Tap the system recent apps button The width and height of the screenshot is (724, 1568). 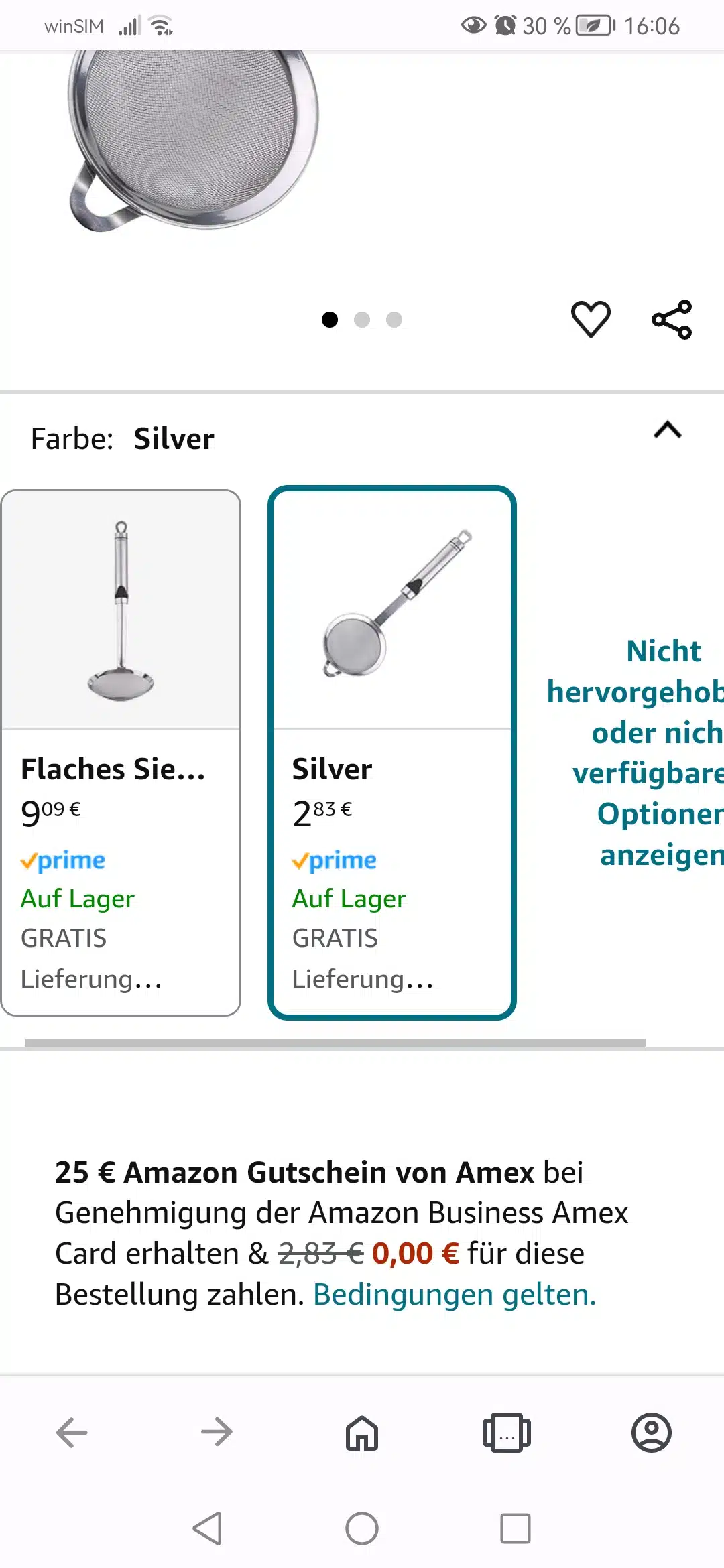pos(515,1528)
